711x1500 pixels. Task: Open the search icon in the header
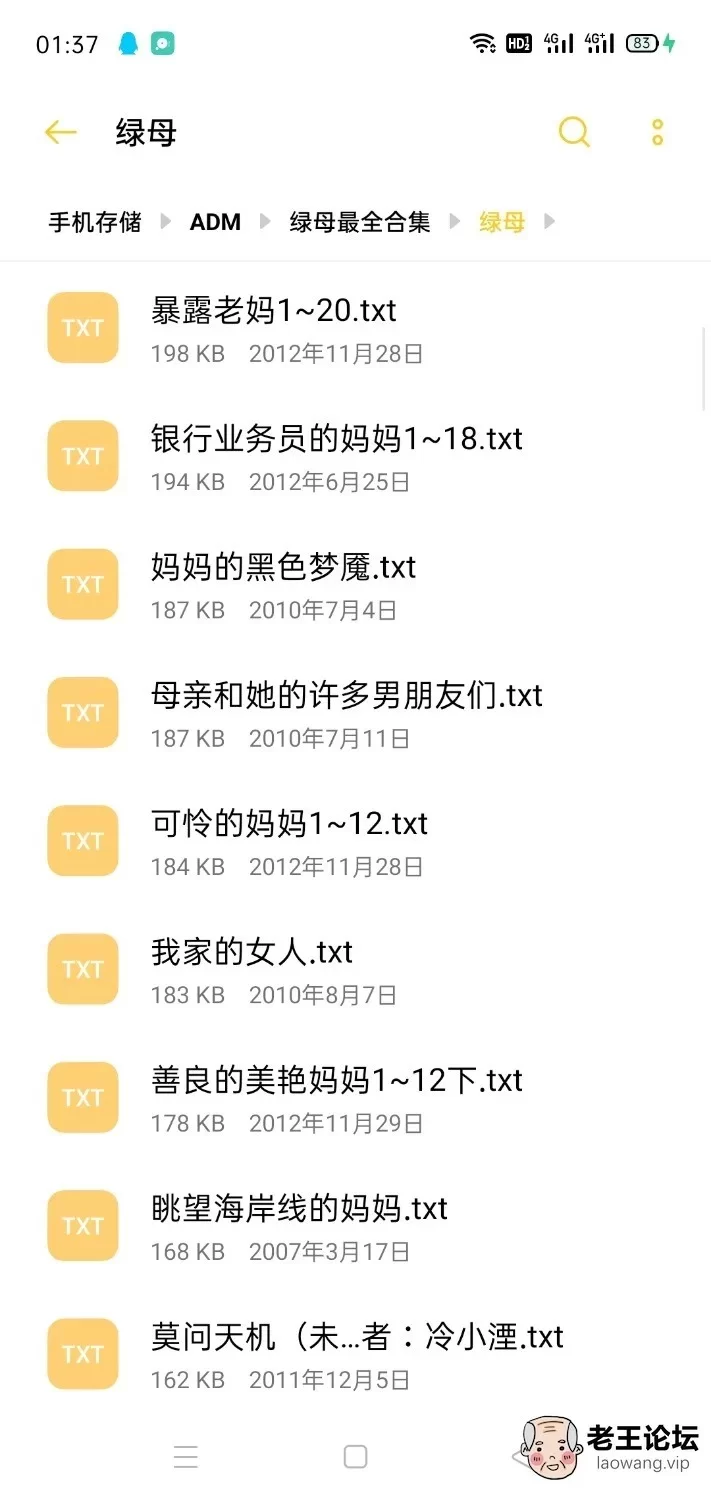click(574, 132)
